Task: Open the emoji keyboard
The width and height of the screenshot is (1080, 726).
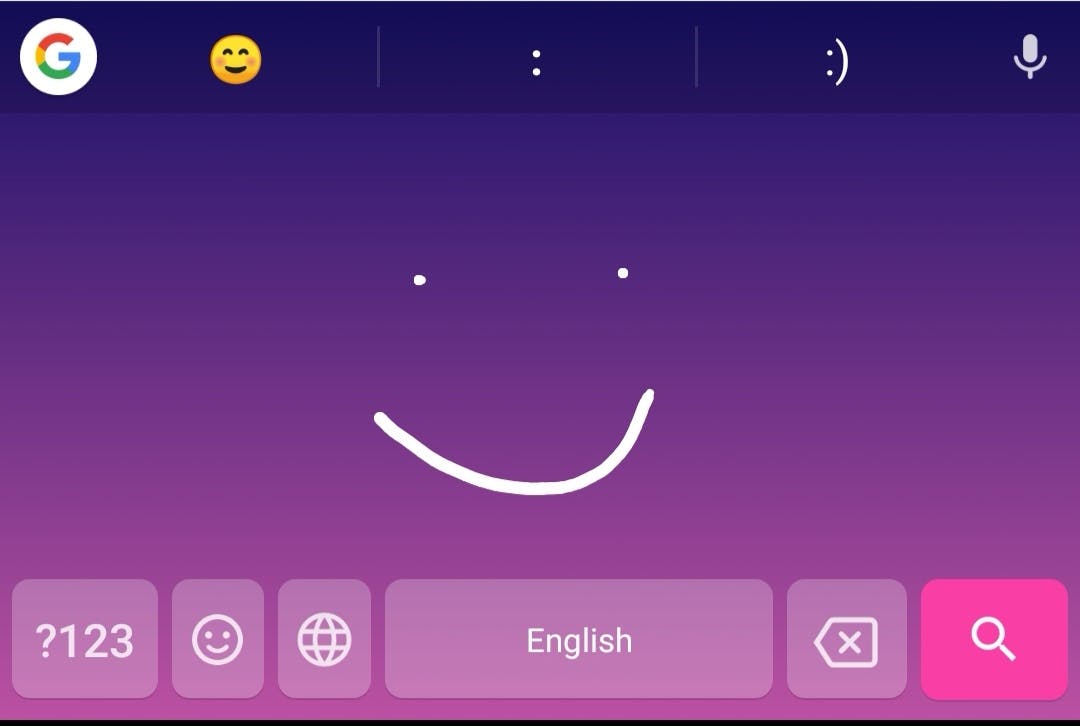Action: (218, 639)
